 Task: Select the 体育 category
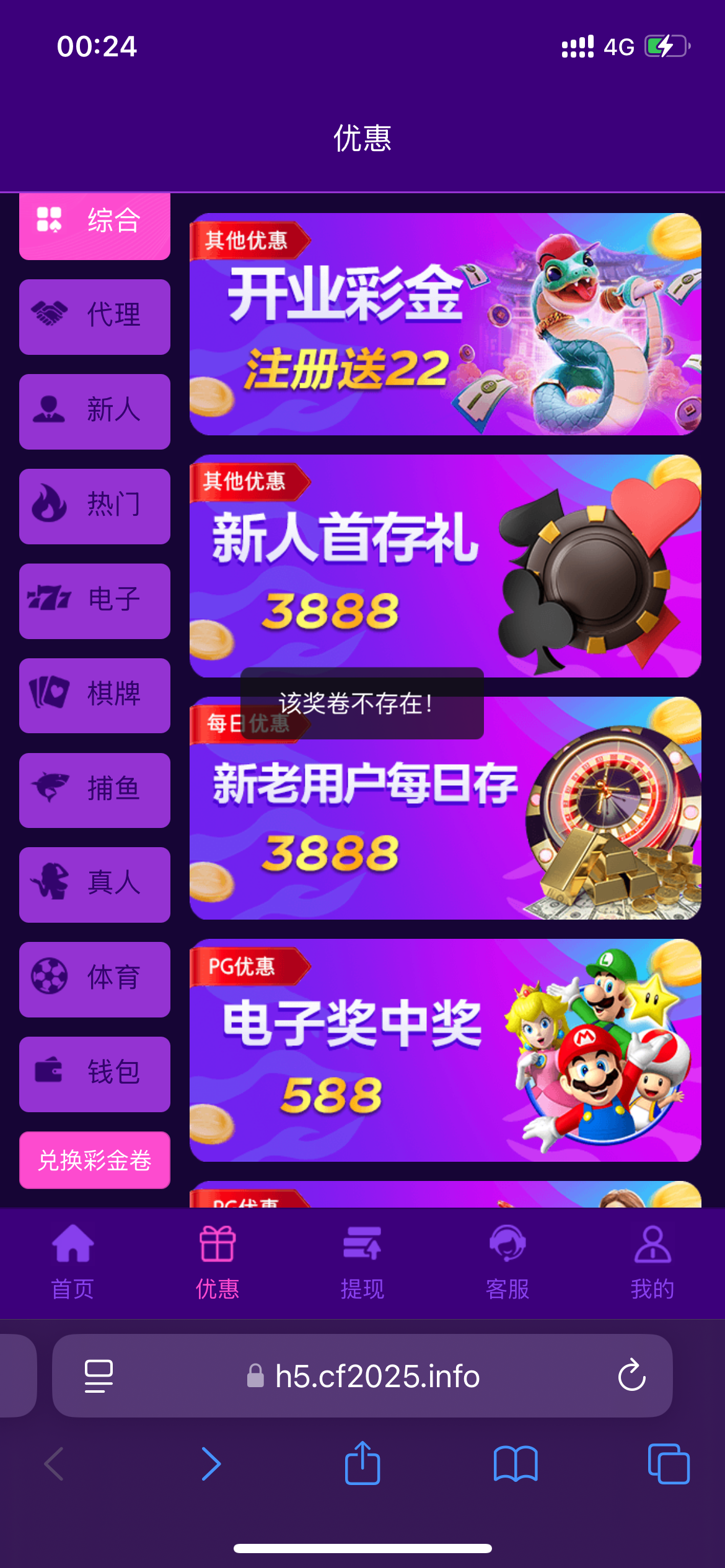(x=95, y=979)
